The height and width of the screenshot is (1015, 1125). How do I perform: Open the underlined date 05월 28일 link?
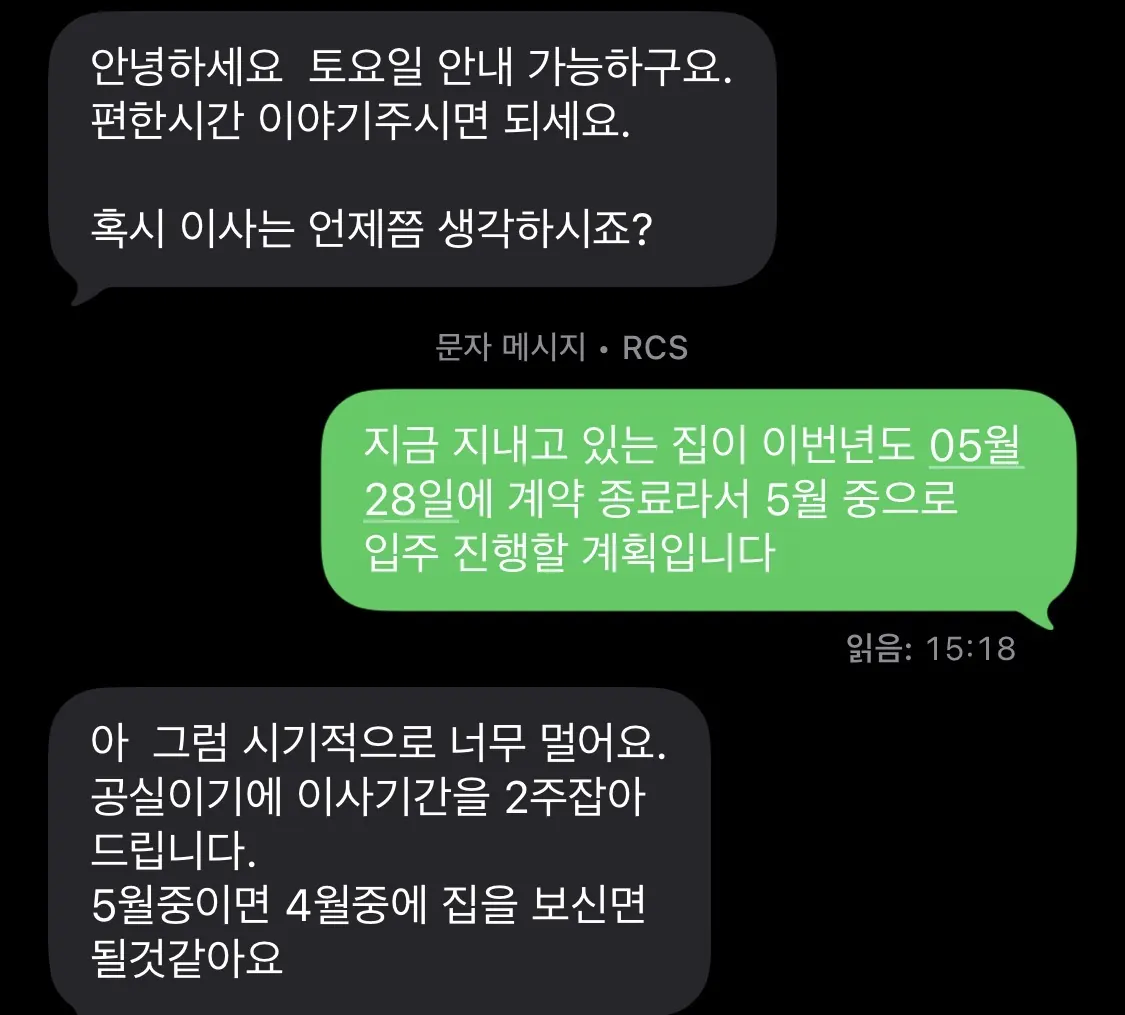(x=974, y=448)
